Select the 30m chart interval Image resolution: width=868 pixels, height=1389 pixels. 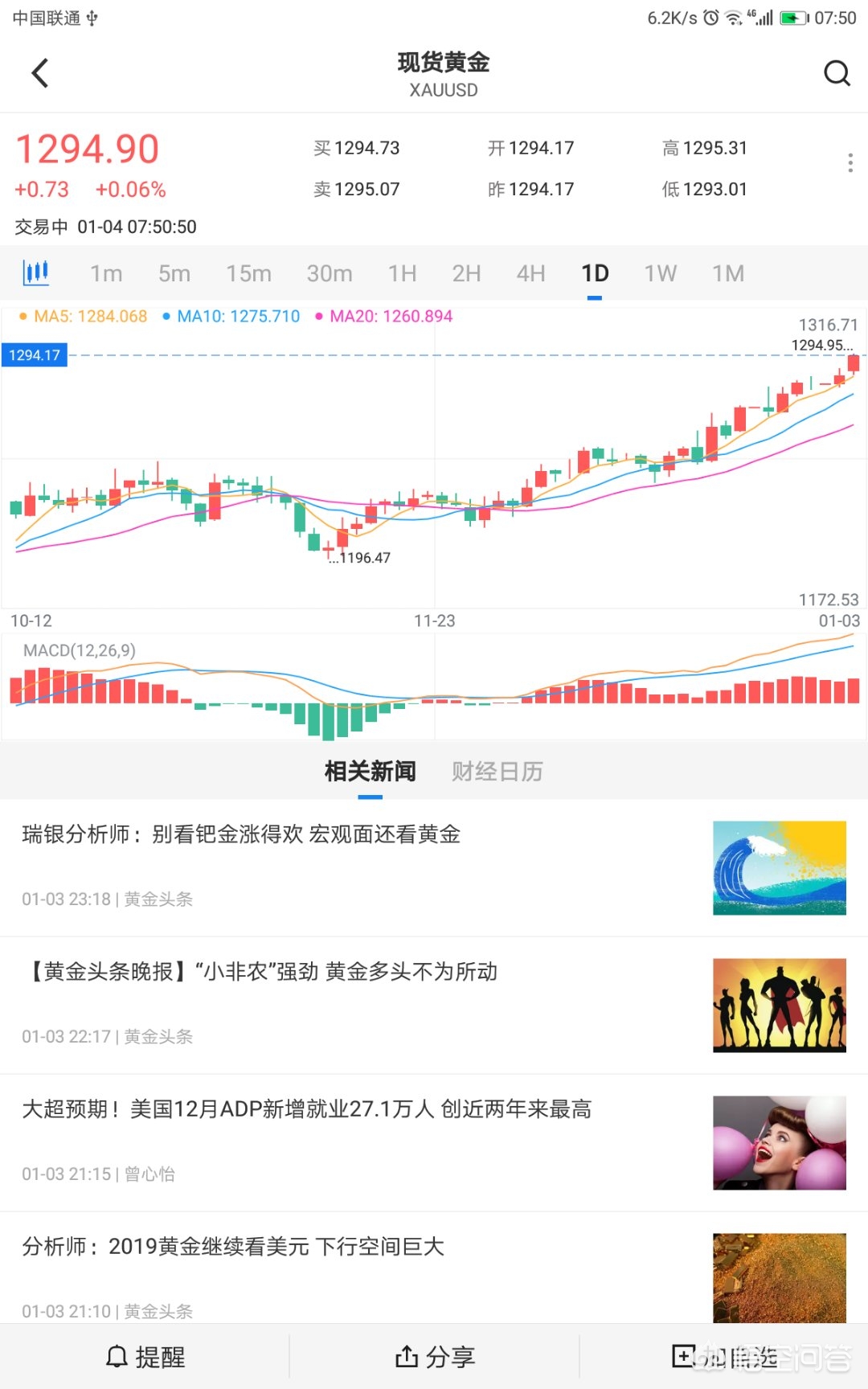(x=330, y=273)
